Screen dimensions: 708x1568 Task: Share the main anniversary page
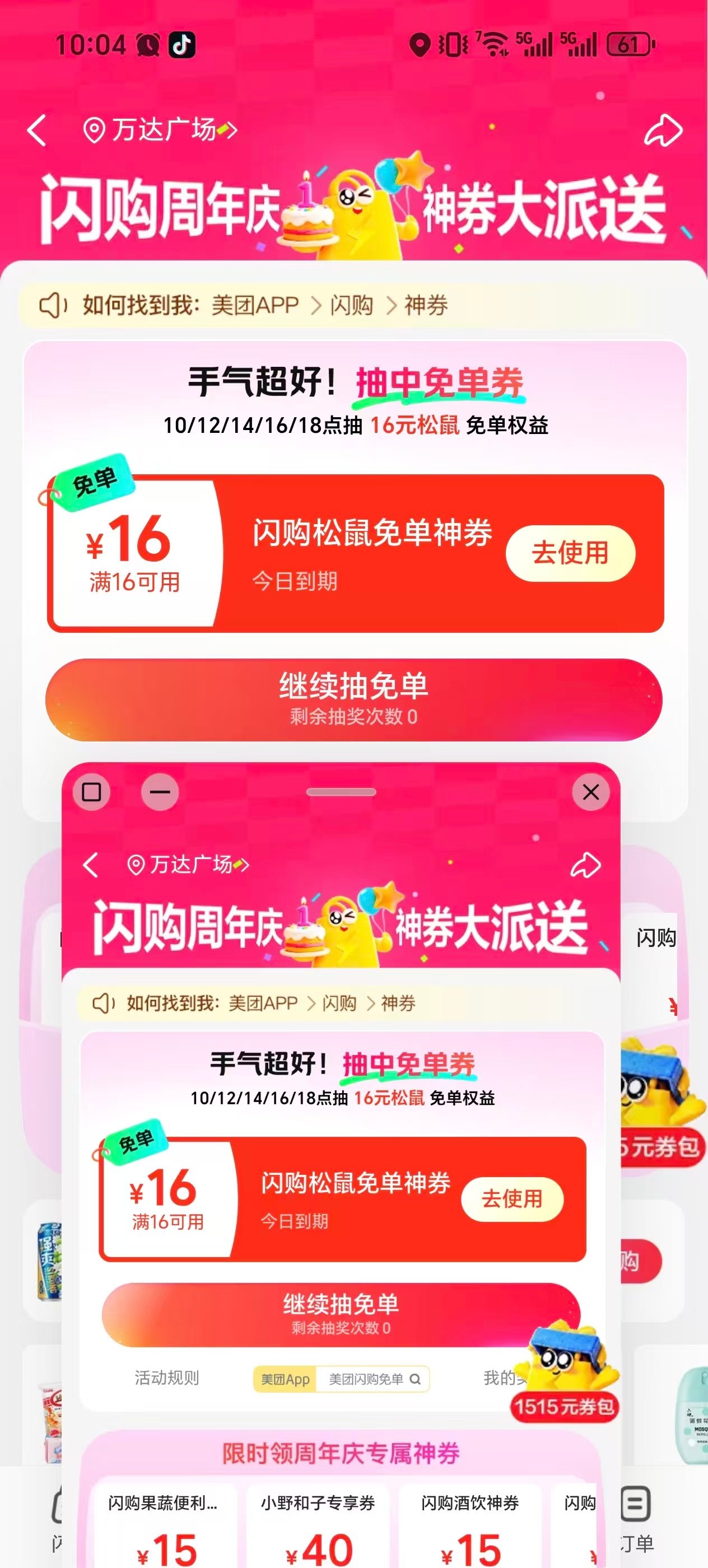[x=663, y=130]
